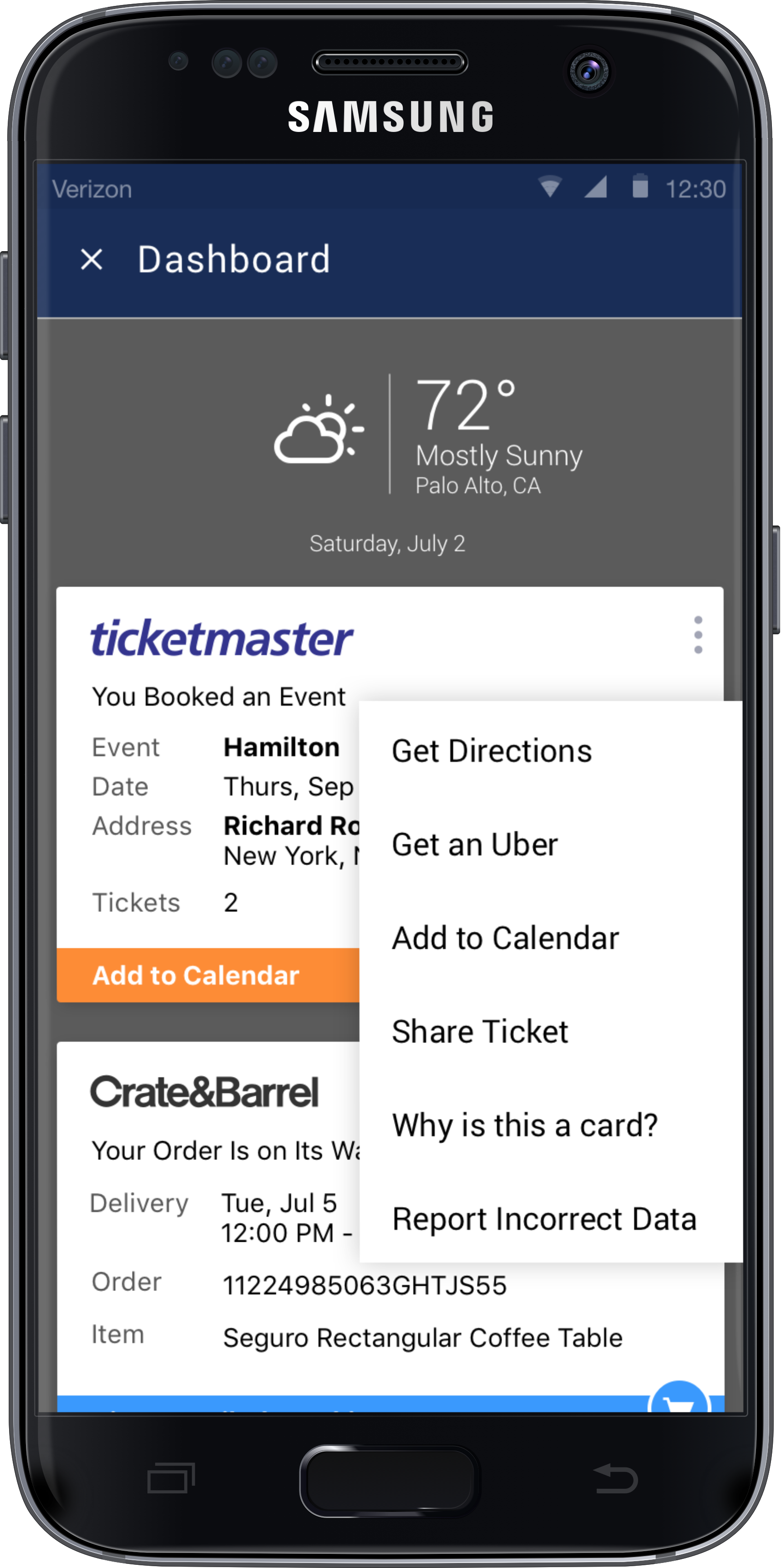This screenshot has width=781, height=1568.
Task: Close the Dashboard with the X icon
Action: [92, 260]
